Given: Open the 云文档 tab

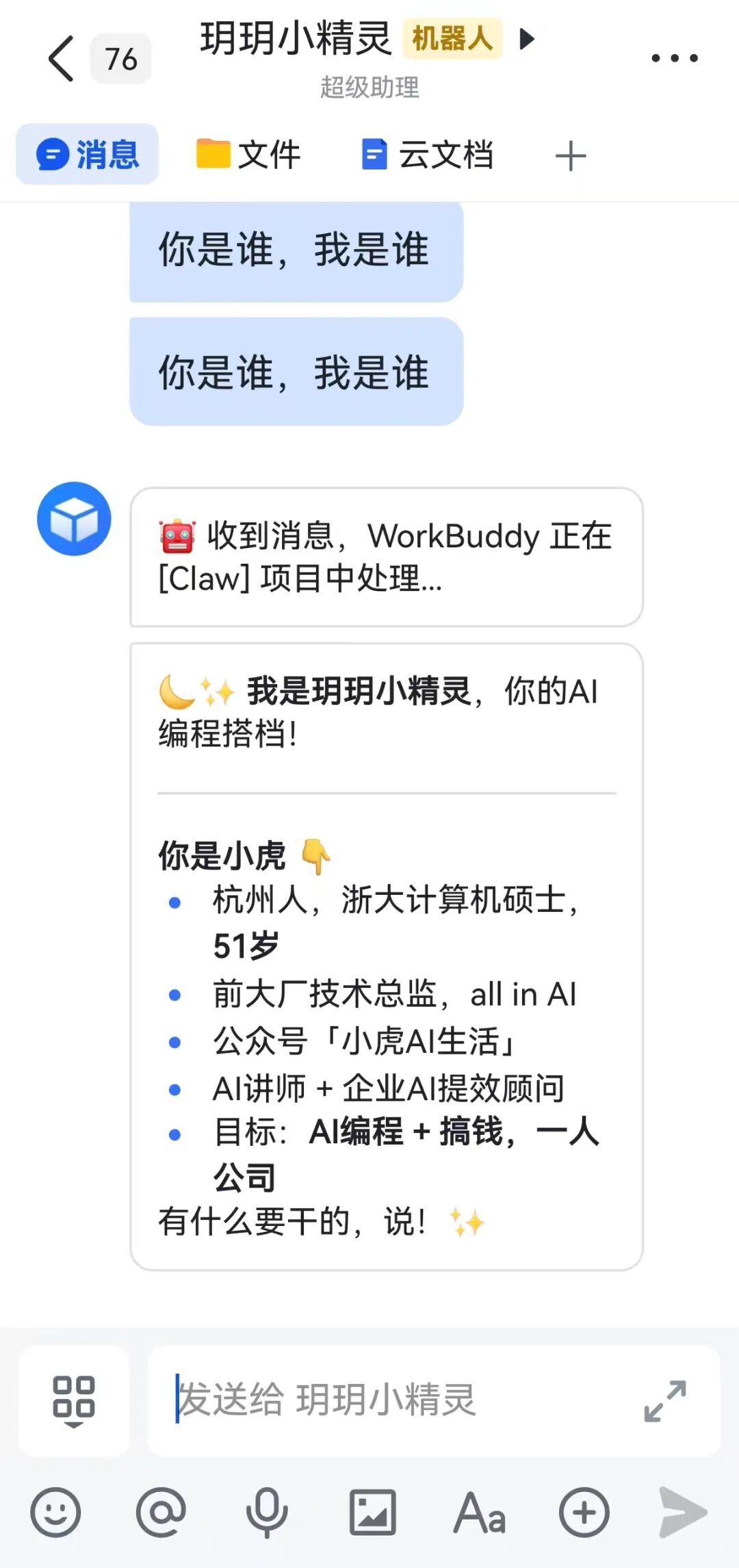Looking at the screenshot, I should coord(428,155).
